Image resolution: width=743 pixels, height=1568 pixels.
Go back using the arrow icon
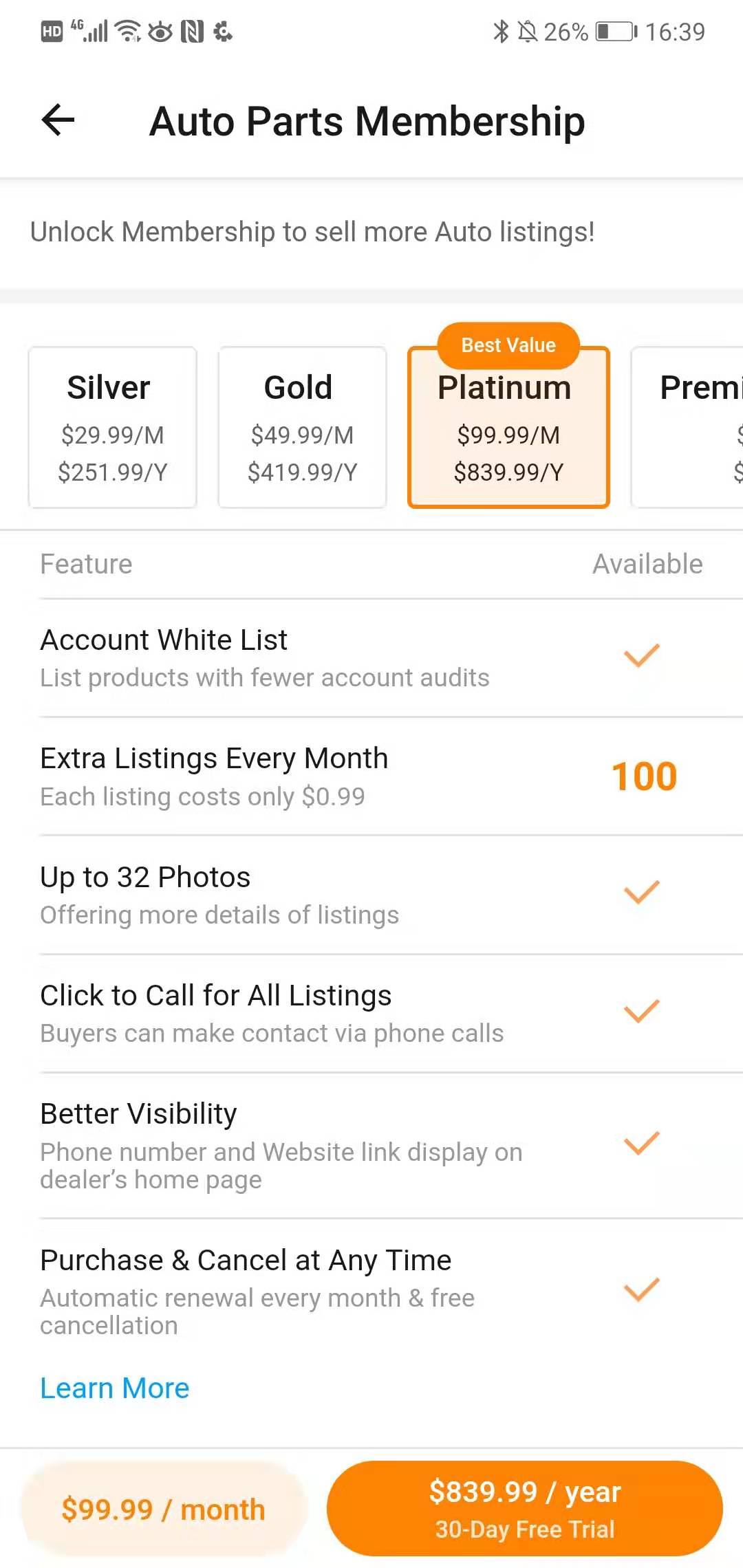pyautogui.click(x=58, y=120)
